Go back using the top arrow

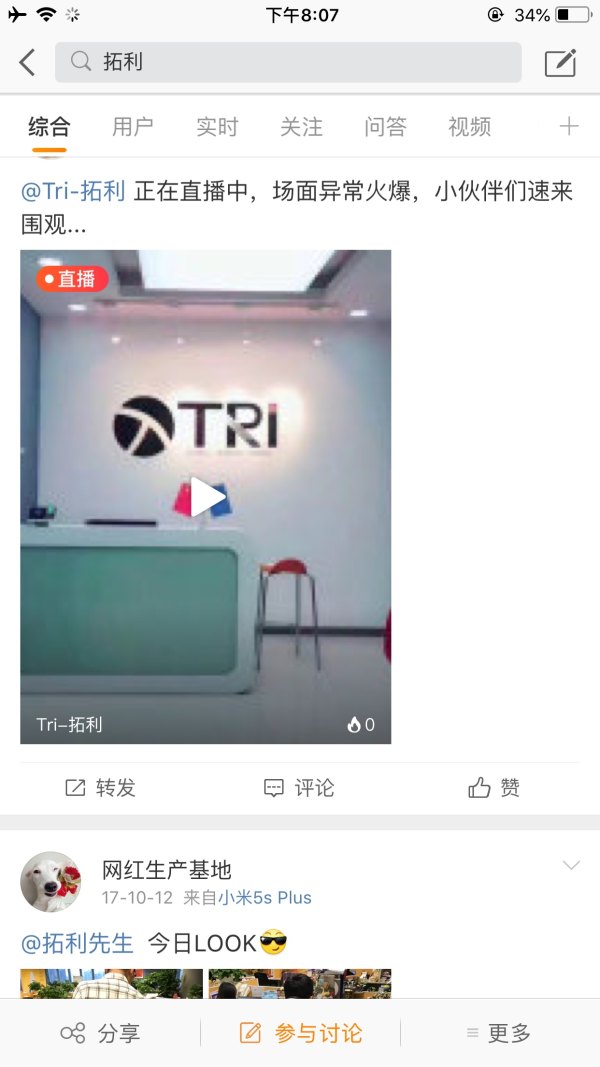[x=27, y=63]
